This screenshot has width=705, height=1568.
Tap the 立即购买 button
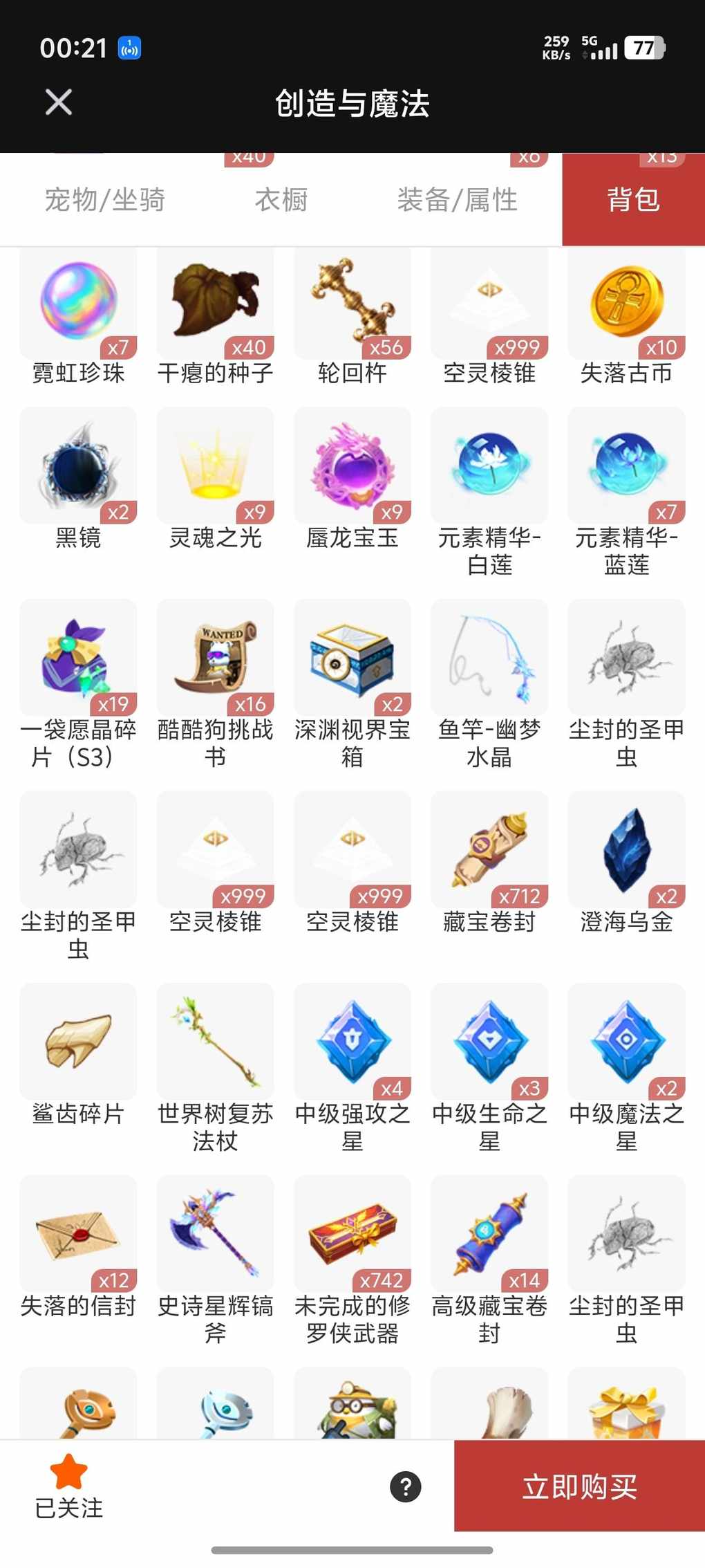pyautogui.click(x=579, y=1486)
